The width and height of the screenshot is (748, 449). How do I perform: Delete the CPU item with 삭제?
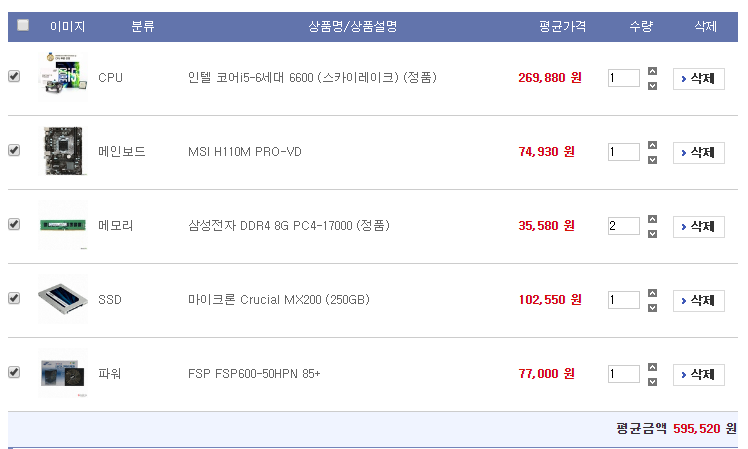click(698, 78)
